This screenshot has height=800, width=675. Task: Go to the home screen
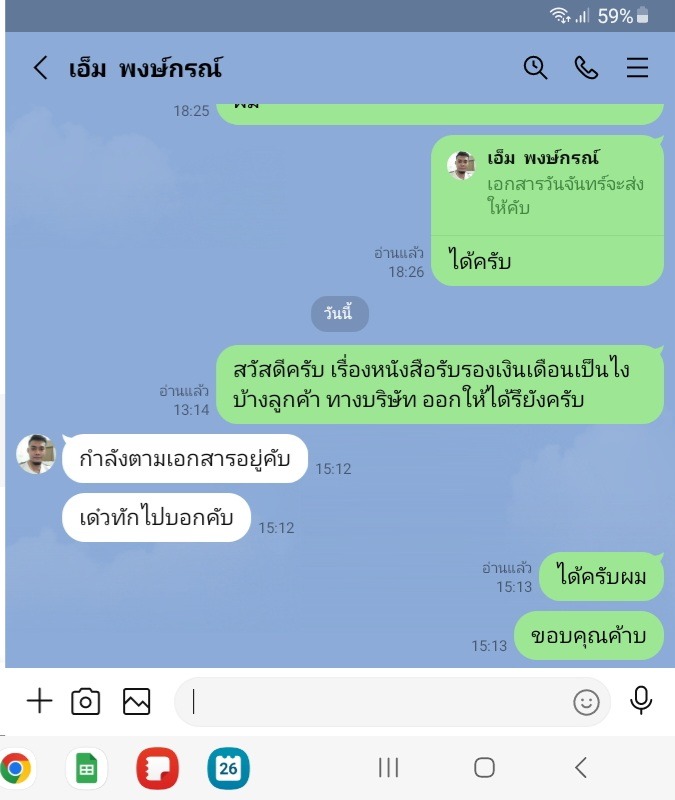pos(484,767)
